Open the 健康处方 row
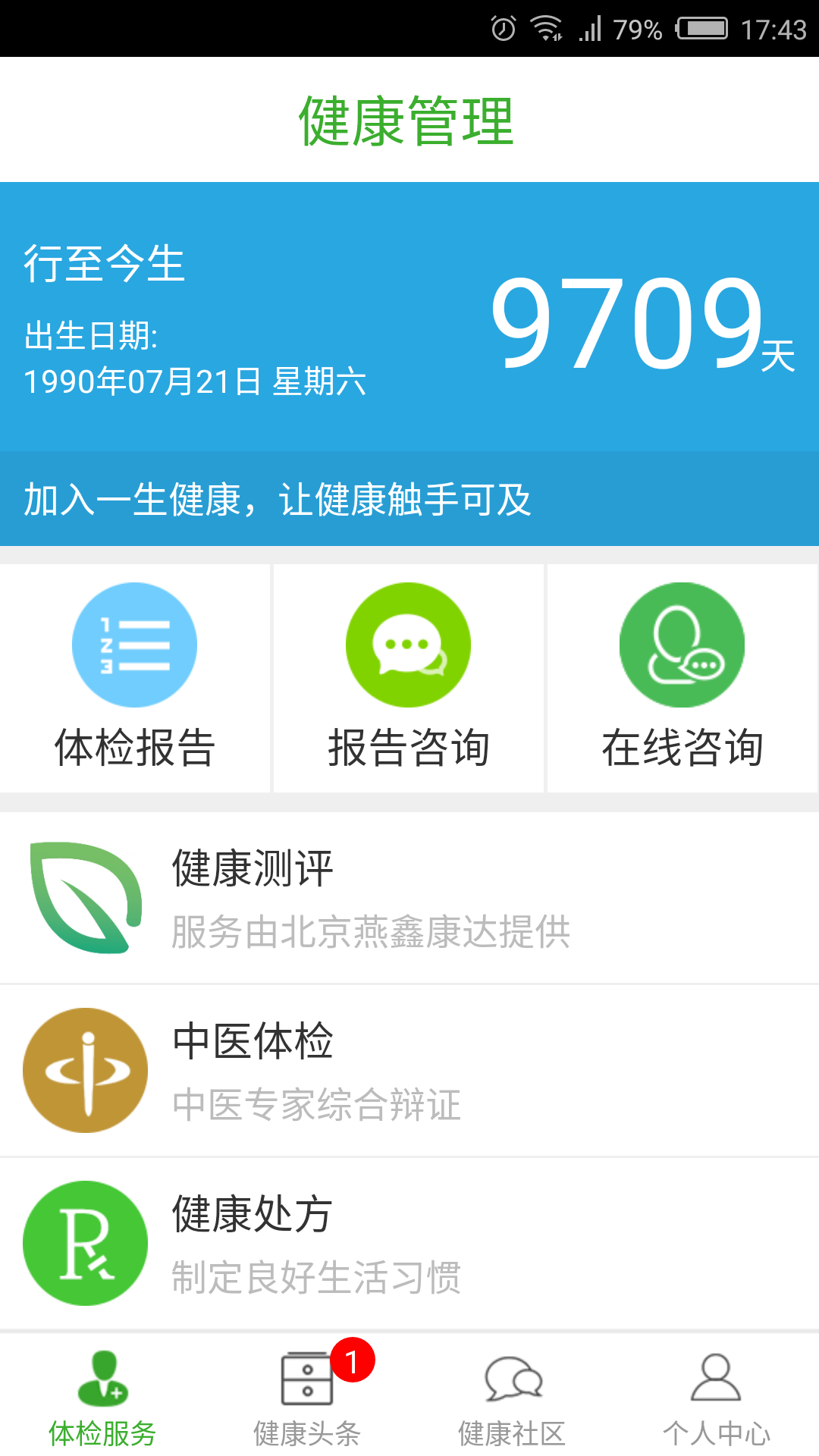Screen dimensions: 819x1456 (409, 1244)
